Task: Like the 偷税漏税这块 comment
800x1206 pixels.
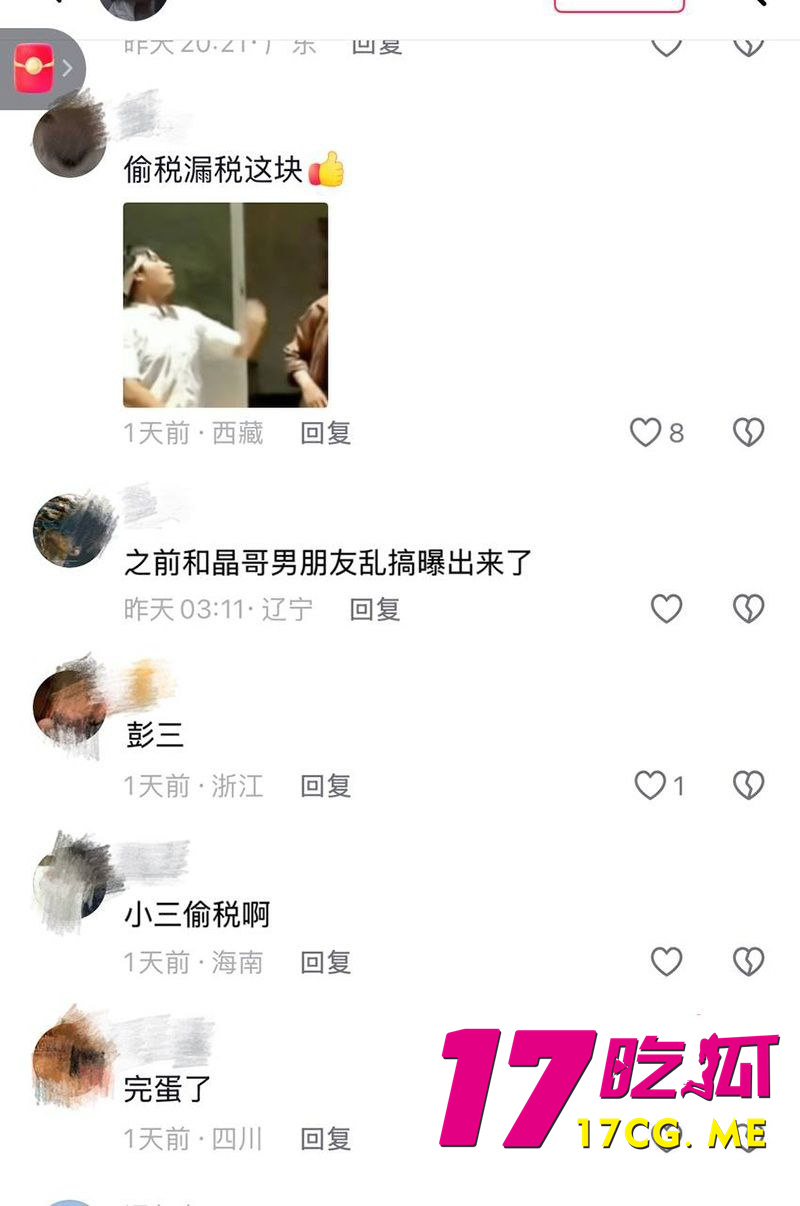Action: coord(646,433)
